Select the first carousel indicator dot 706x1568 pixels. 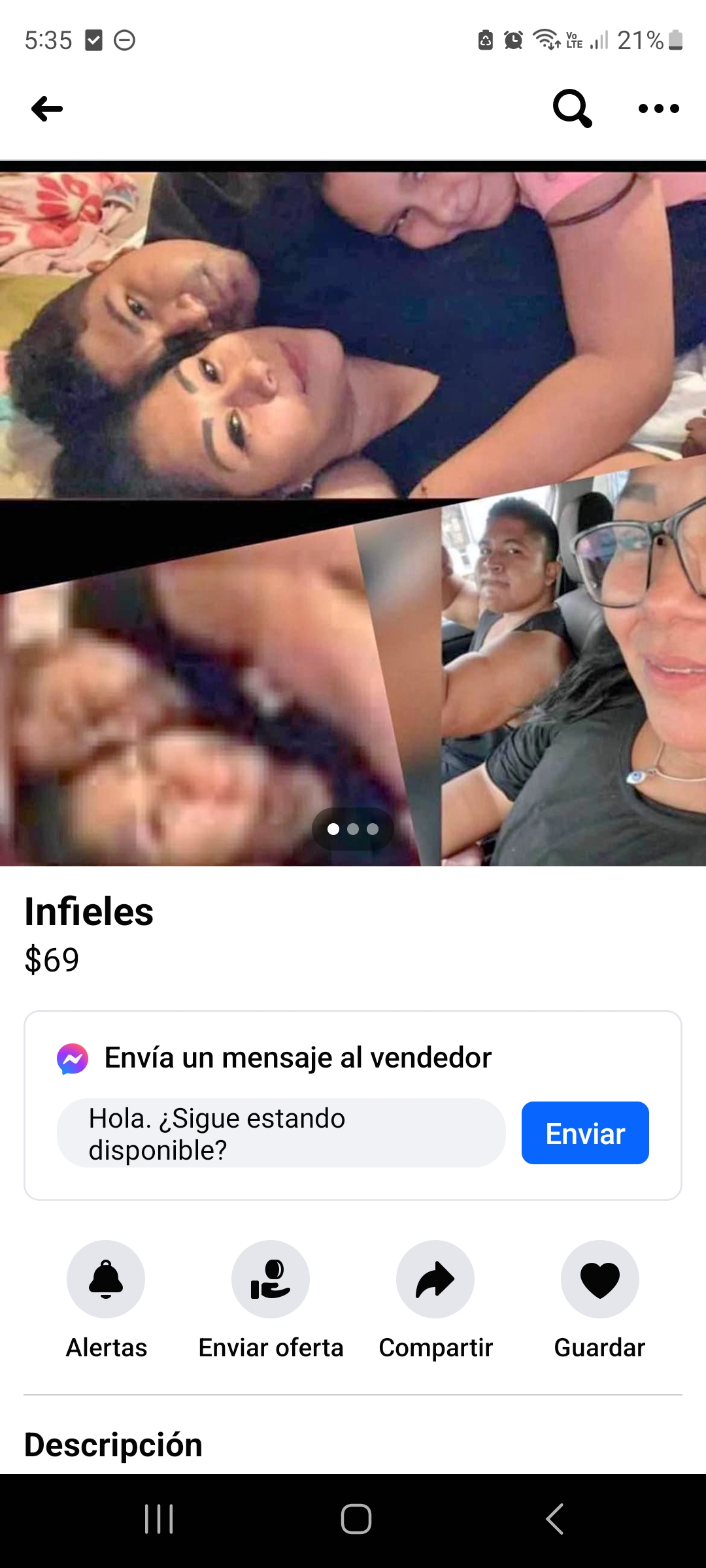point(332,828)
